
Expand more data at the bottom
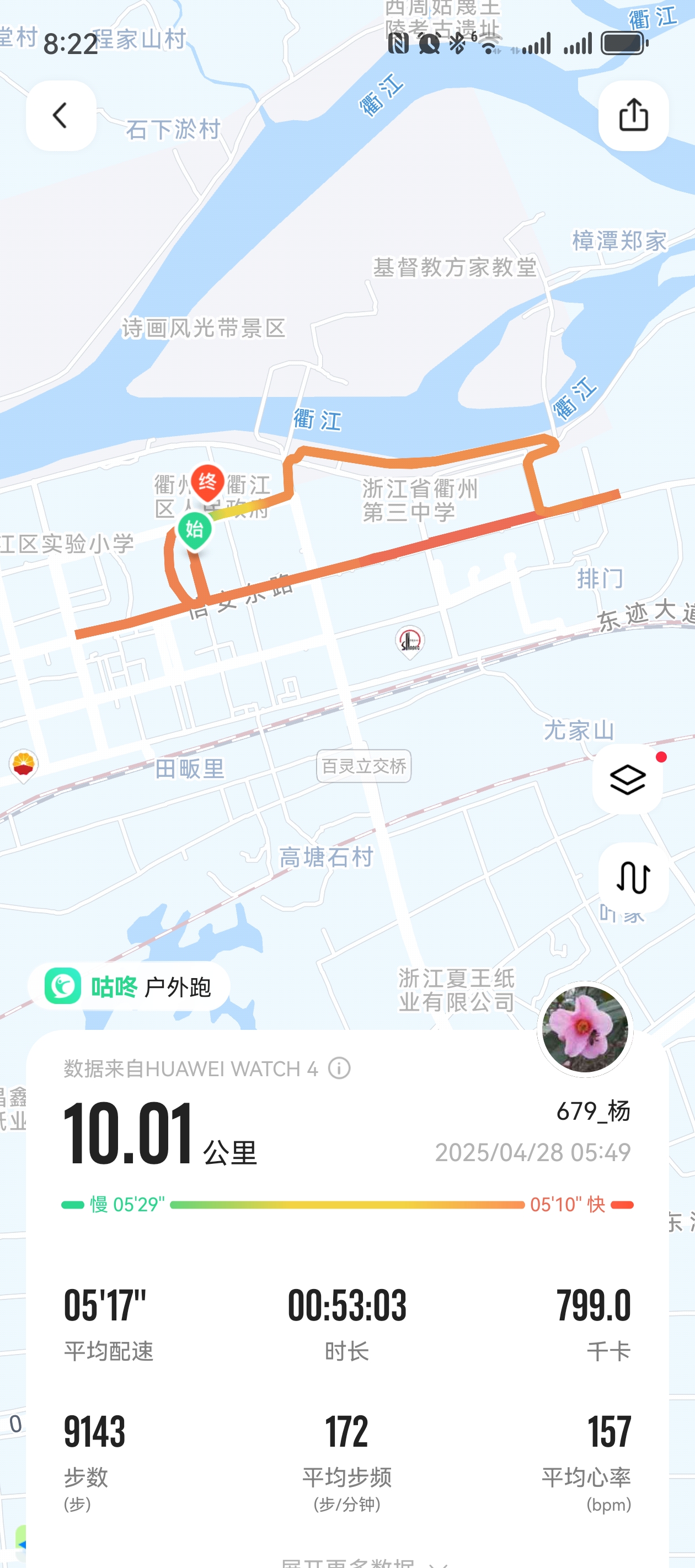[x=364, y=1562]
